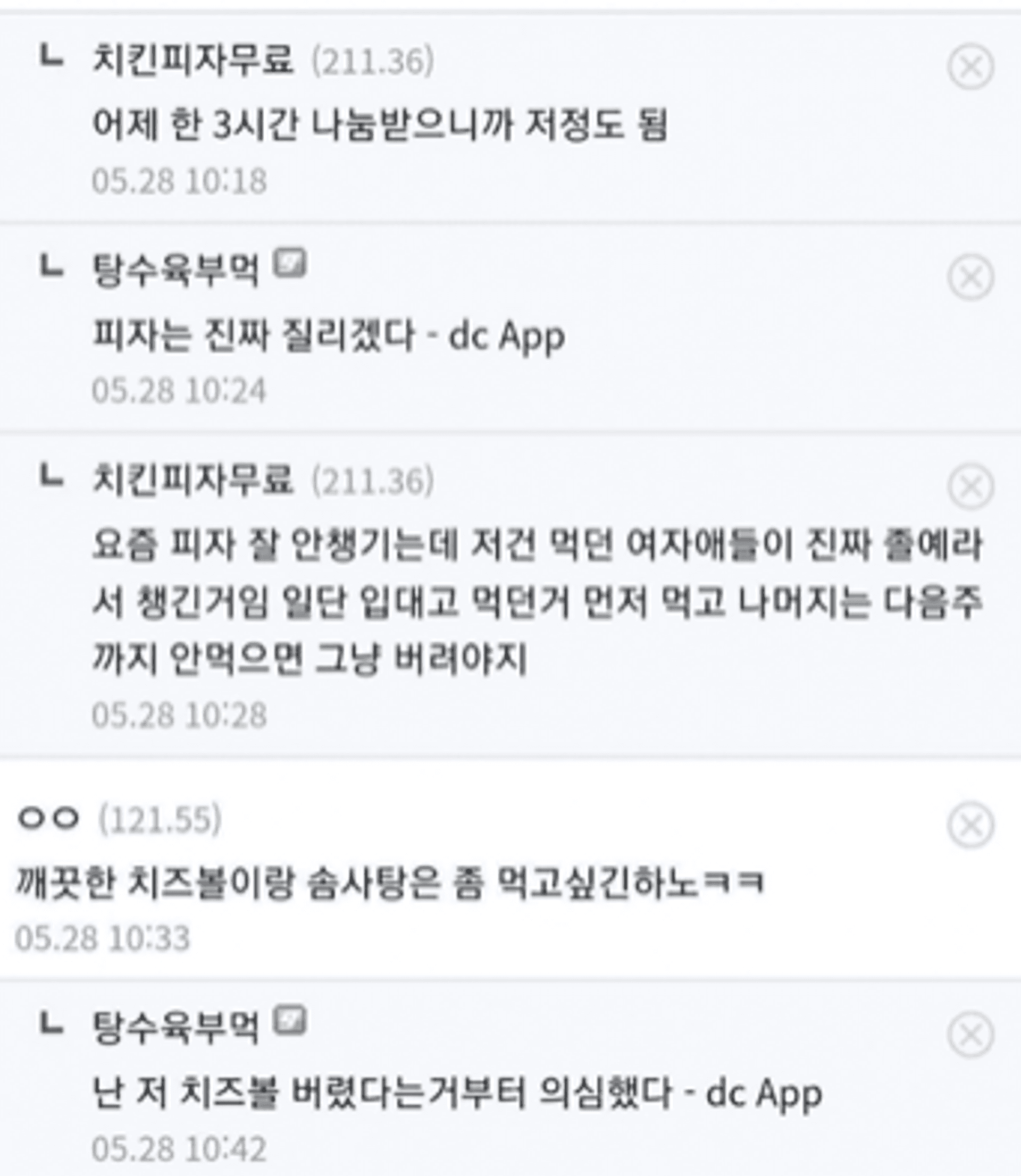Tap X on the 10:42 탕수육부먹 reply

click(970, 1034)
